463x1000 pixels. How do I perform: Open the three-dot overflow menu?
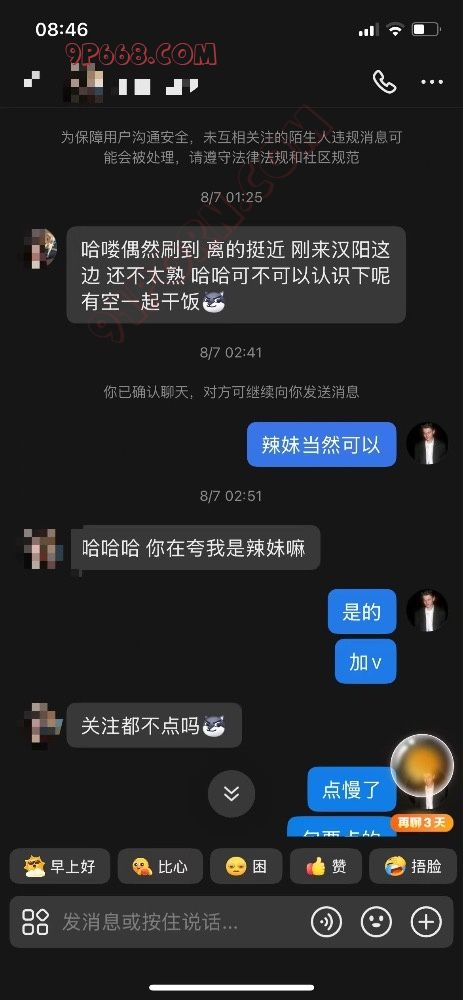(432, 82)
